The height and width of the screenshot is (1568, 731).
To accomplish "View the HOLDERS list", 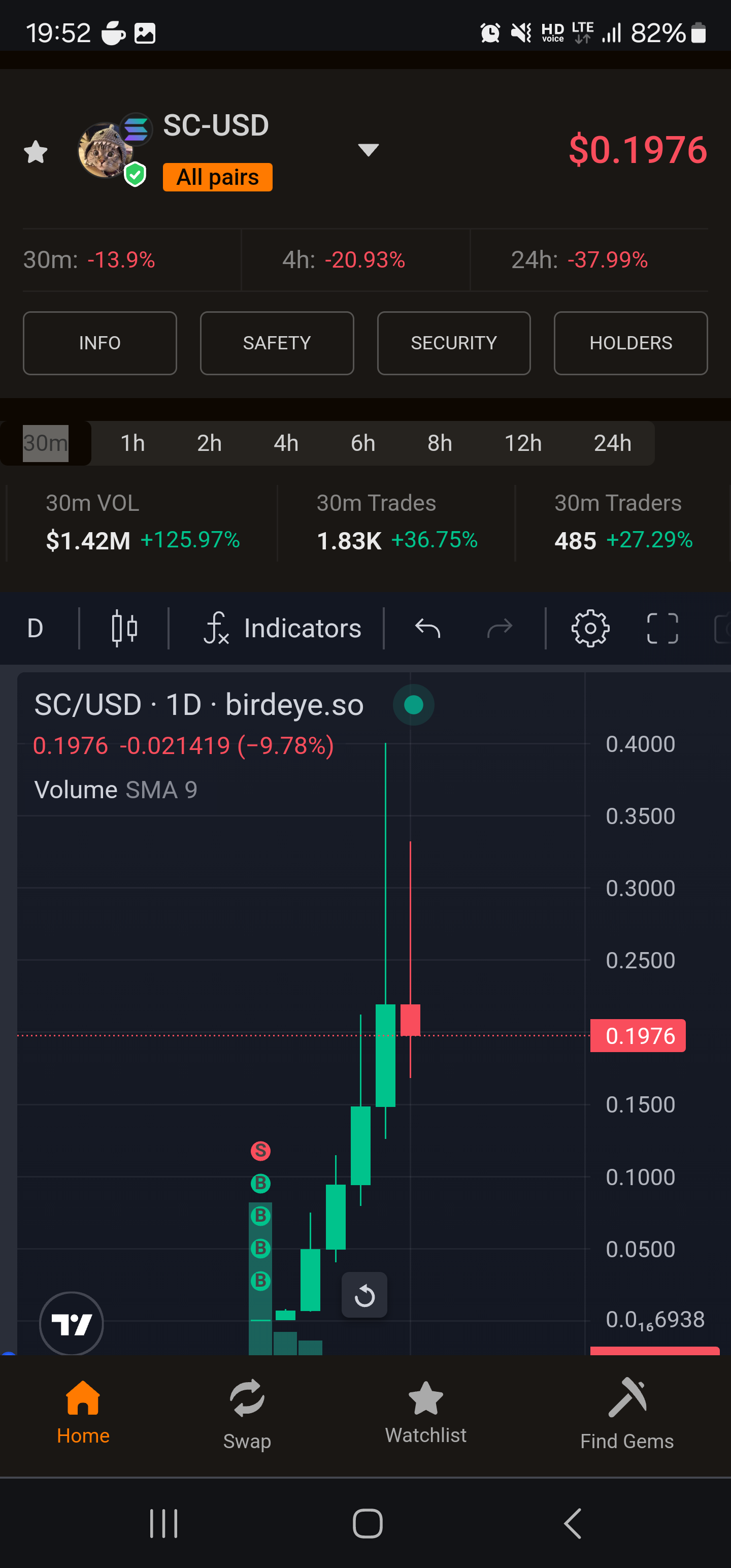I will (630, 343).
